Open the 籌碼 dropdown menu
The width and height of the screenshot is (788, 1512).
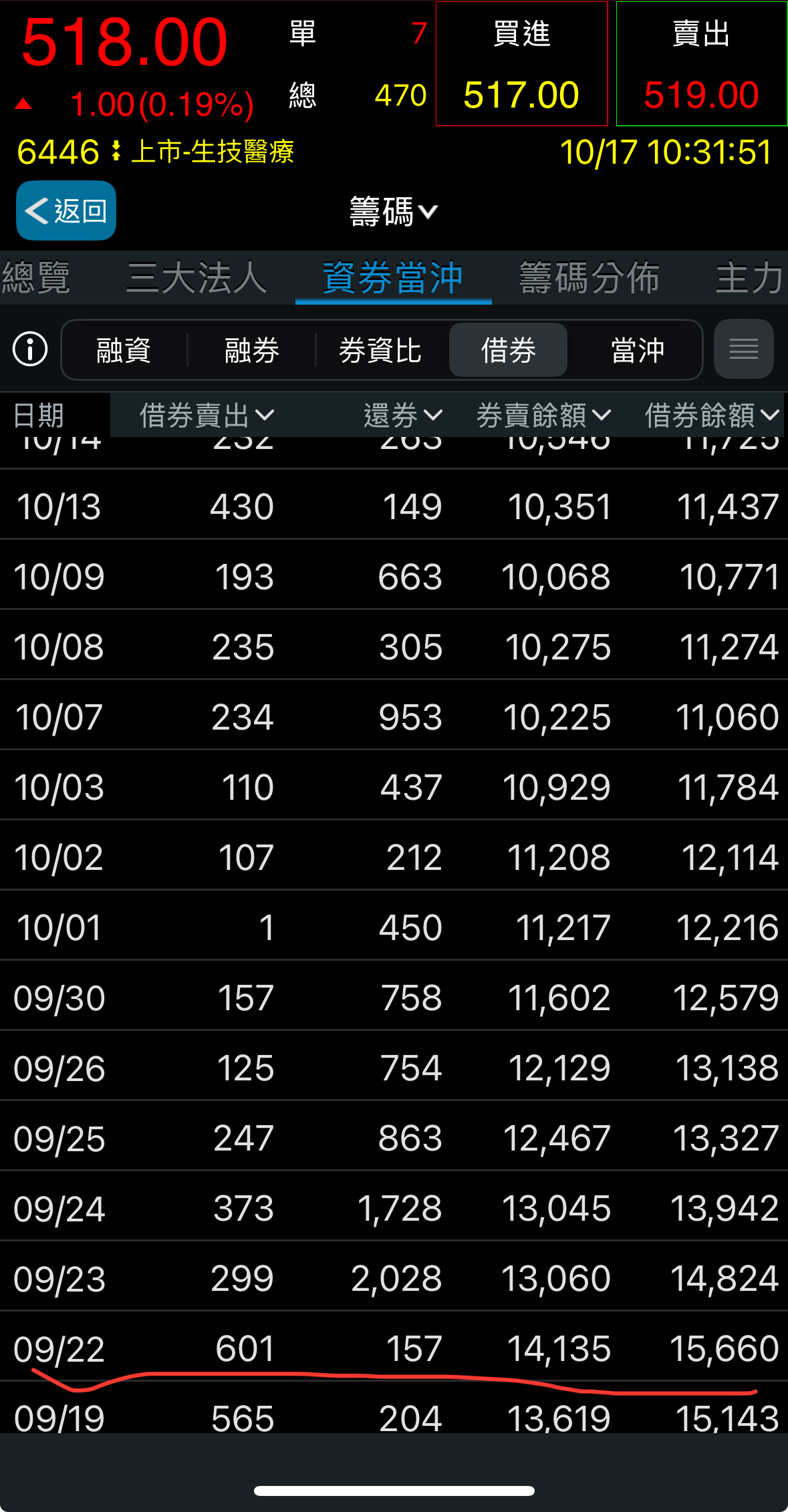393,212
